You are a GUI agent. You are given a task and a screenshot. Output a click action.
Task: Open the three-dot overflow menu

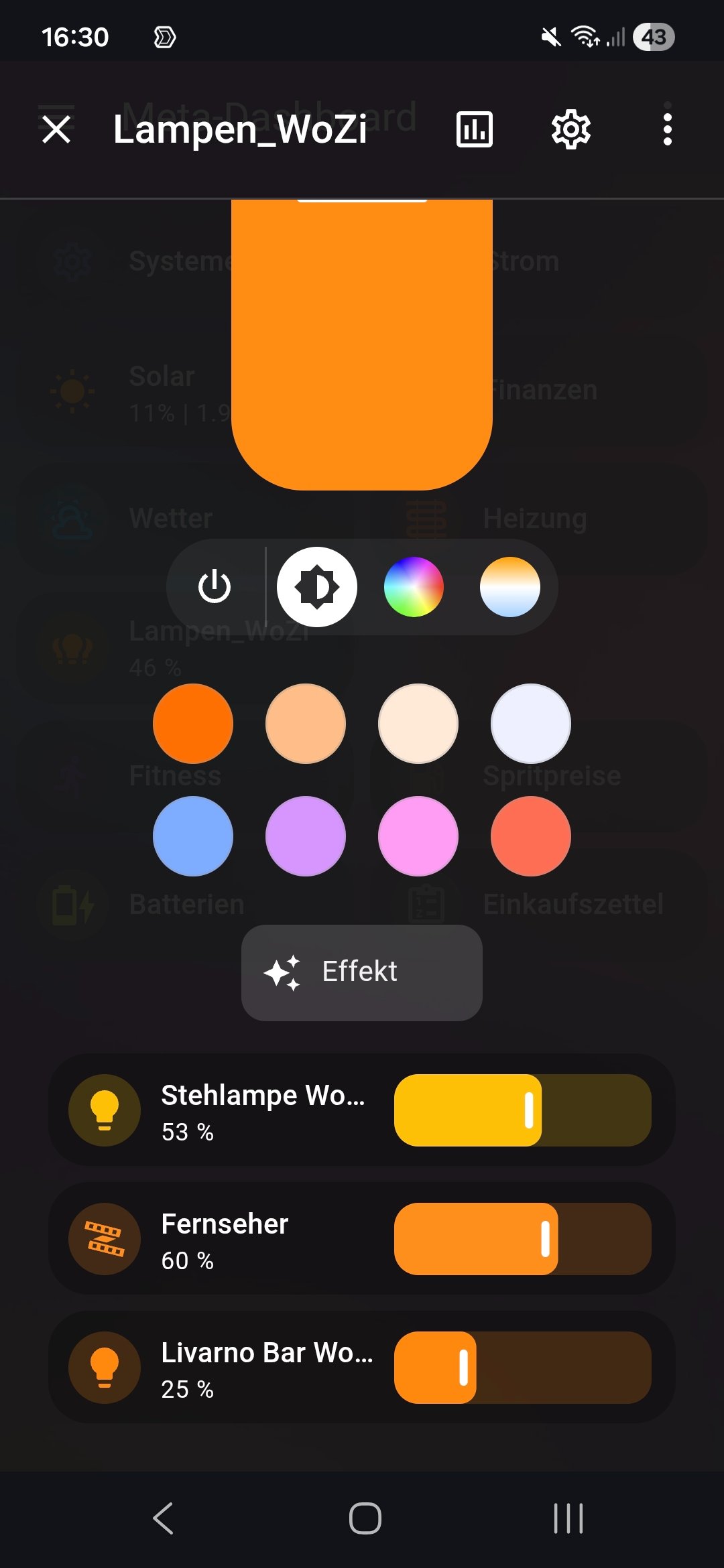tap(667, 129)
